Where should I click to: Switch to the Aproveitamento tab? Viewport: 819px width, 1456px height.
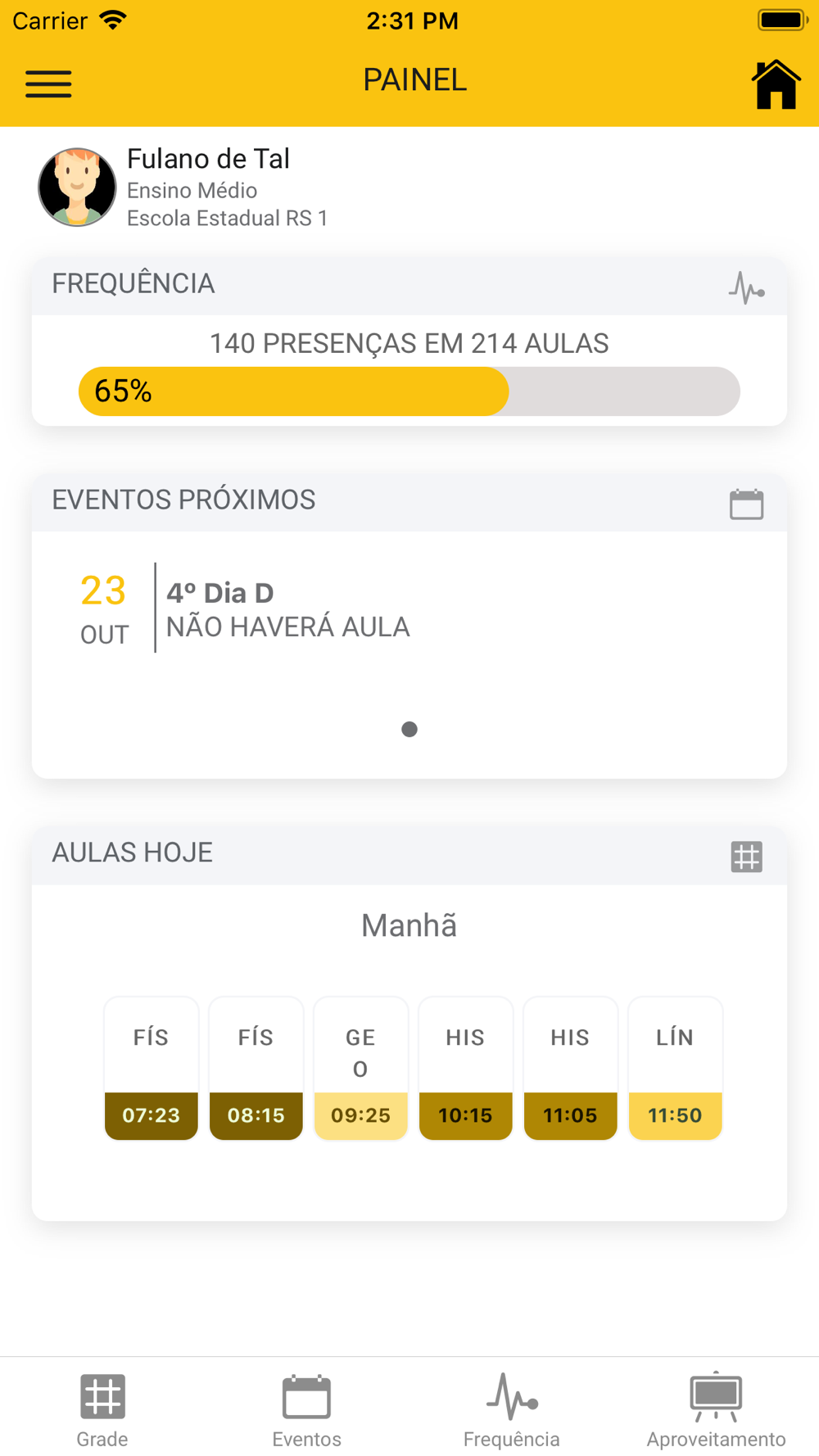click(717, 1410)
